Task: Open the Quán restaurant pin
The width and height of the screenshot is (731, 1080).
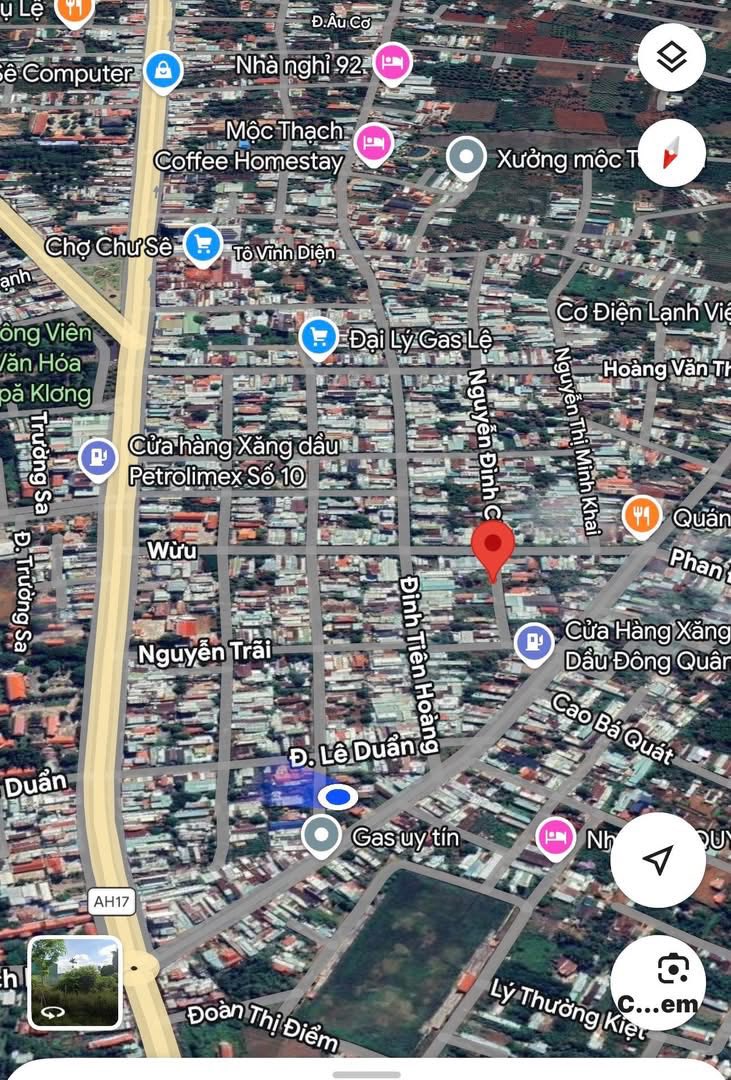Action: click(641, 515)
